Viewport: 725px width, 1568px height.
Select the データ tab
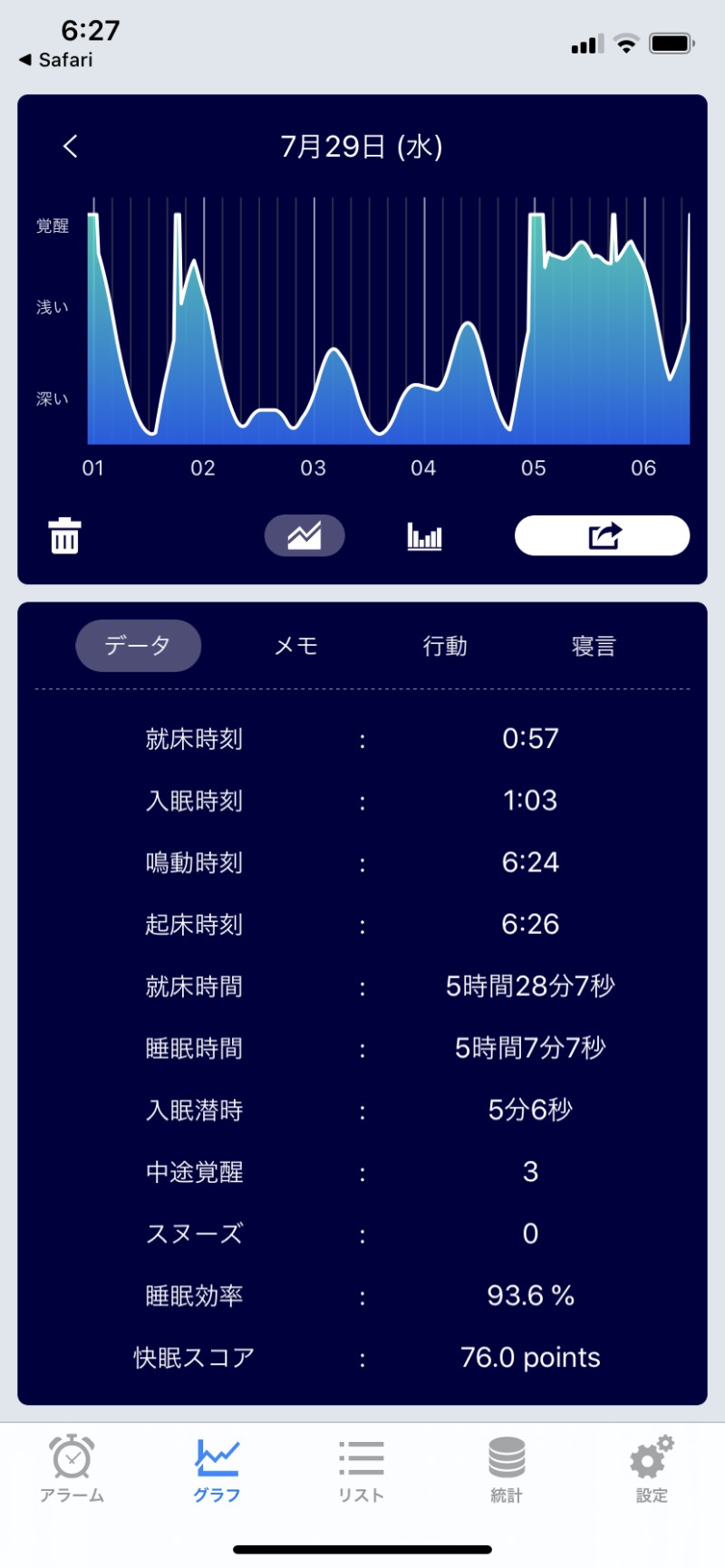click(138, 645)
